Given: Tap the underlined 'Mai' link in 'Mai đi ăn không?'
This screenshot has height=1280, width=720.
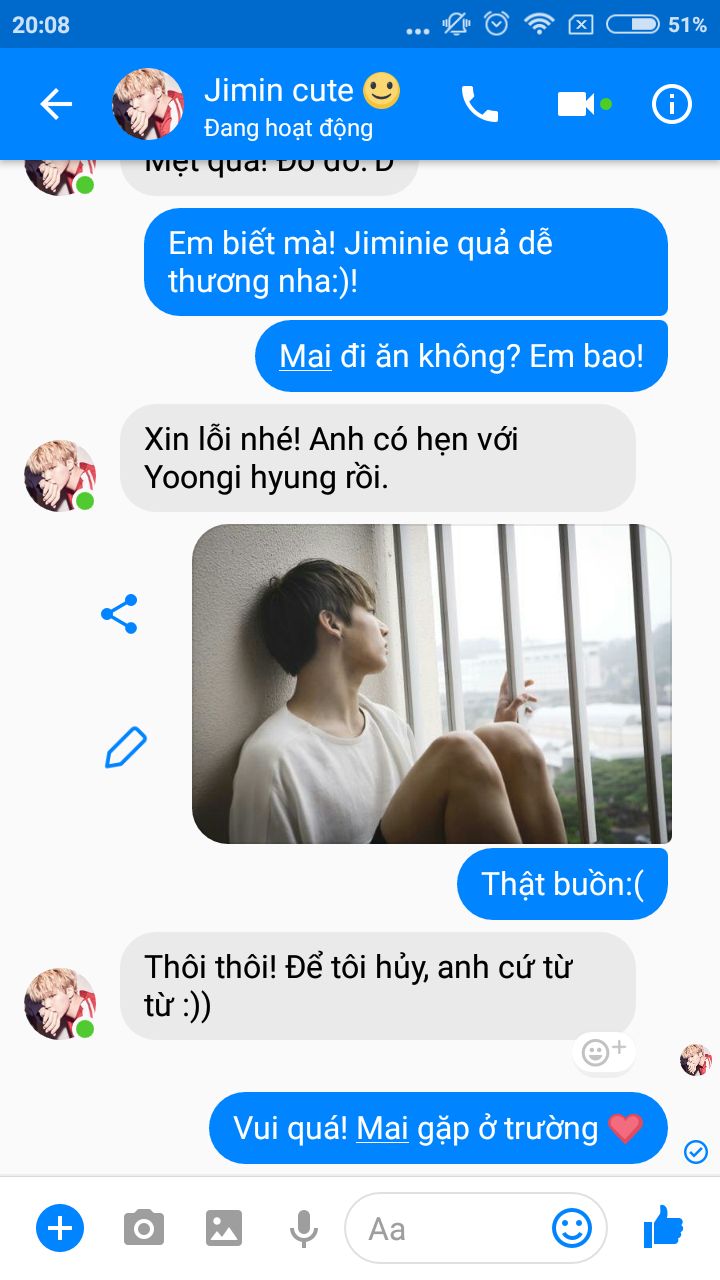Looking at the screenshot, I should (305, 356).
